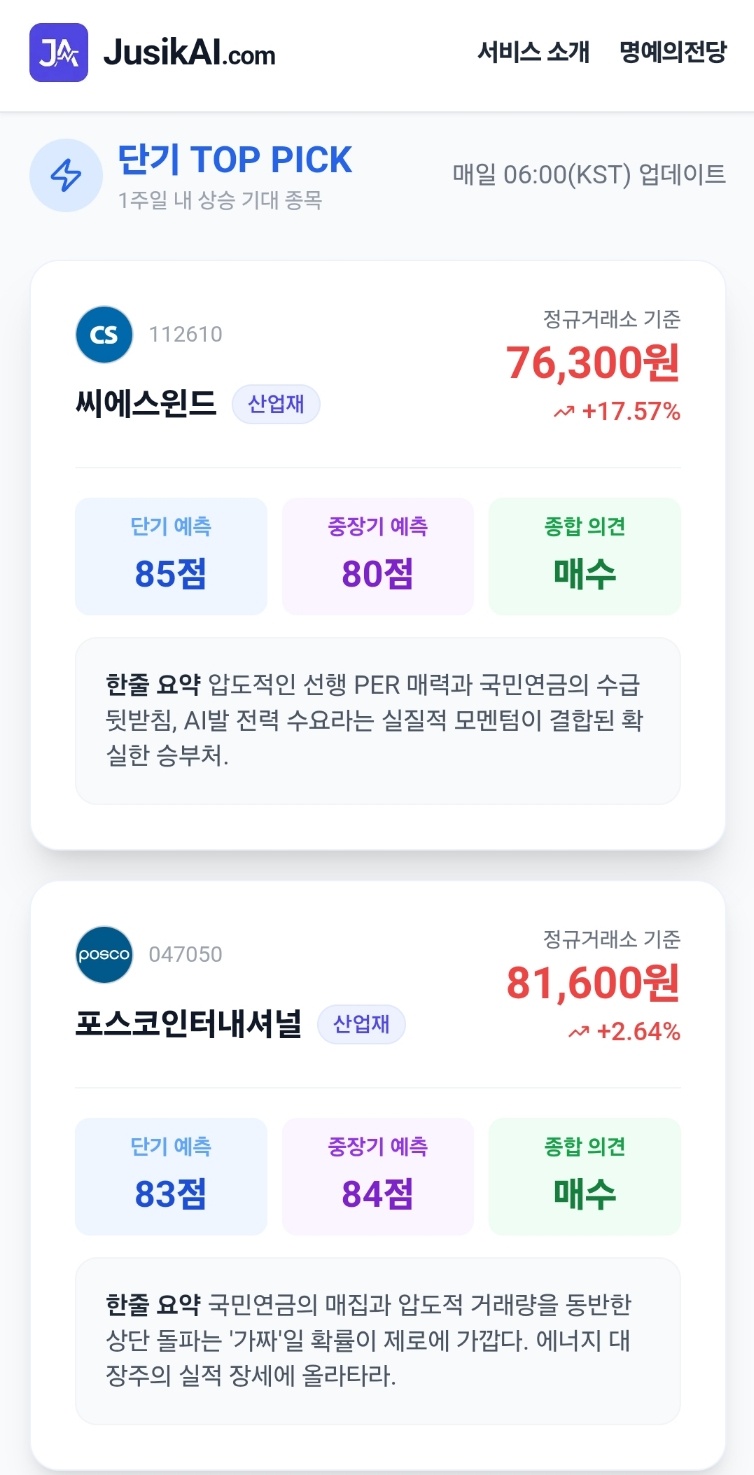This screenshot has height=1475, width=754.
Task: Open the 포스코인터내셔널 stock card
Action: 378,1175
